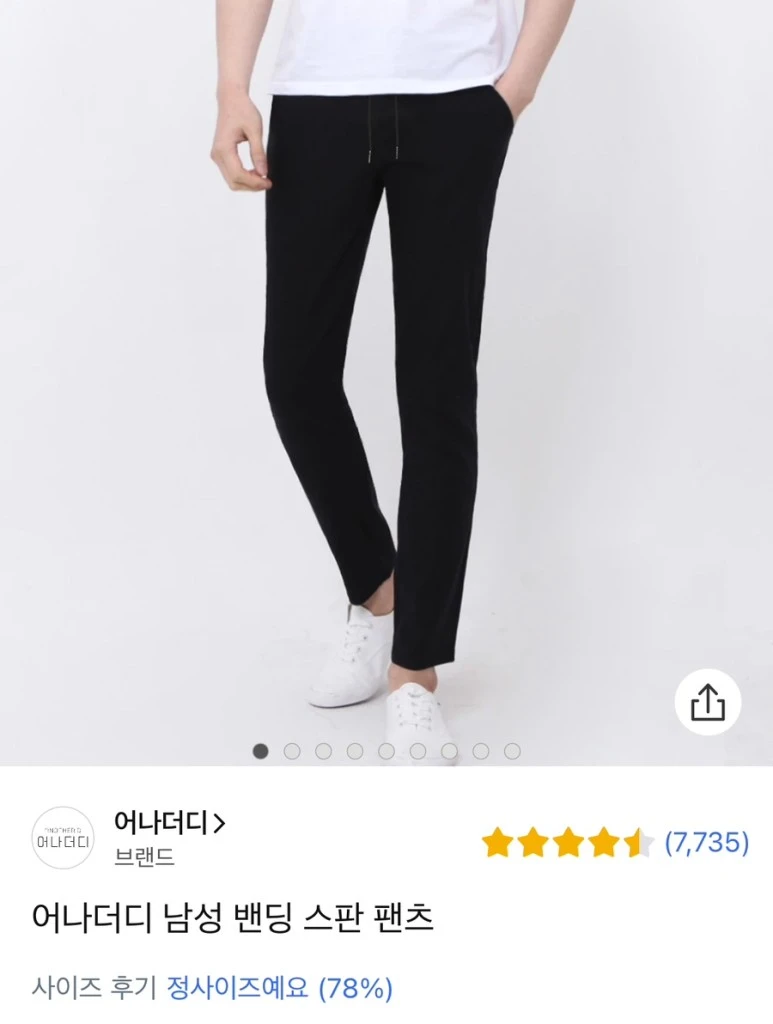View the 정사이즈예요 size reviews
This screenshot has width=773, height=1024.
click(x=279, y=989)
